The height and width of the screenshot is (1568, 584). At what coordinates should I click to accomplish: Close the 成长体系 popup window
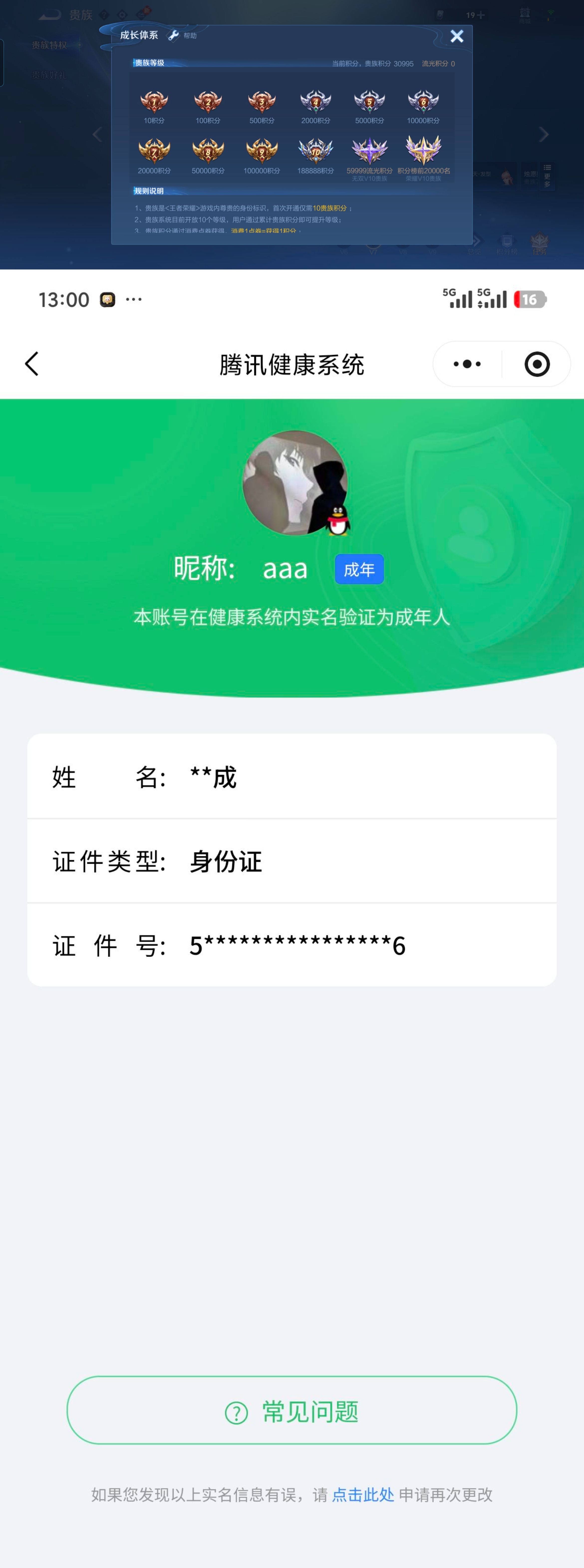click(x=457, y=36)
